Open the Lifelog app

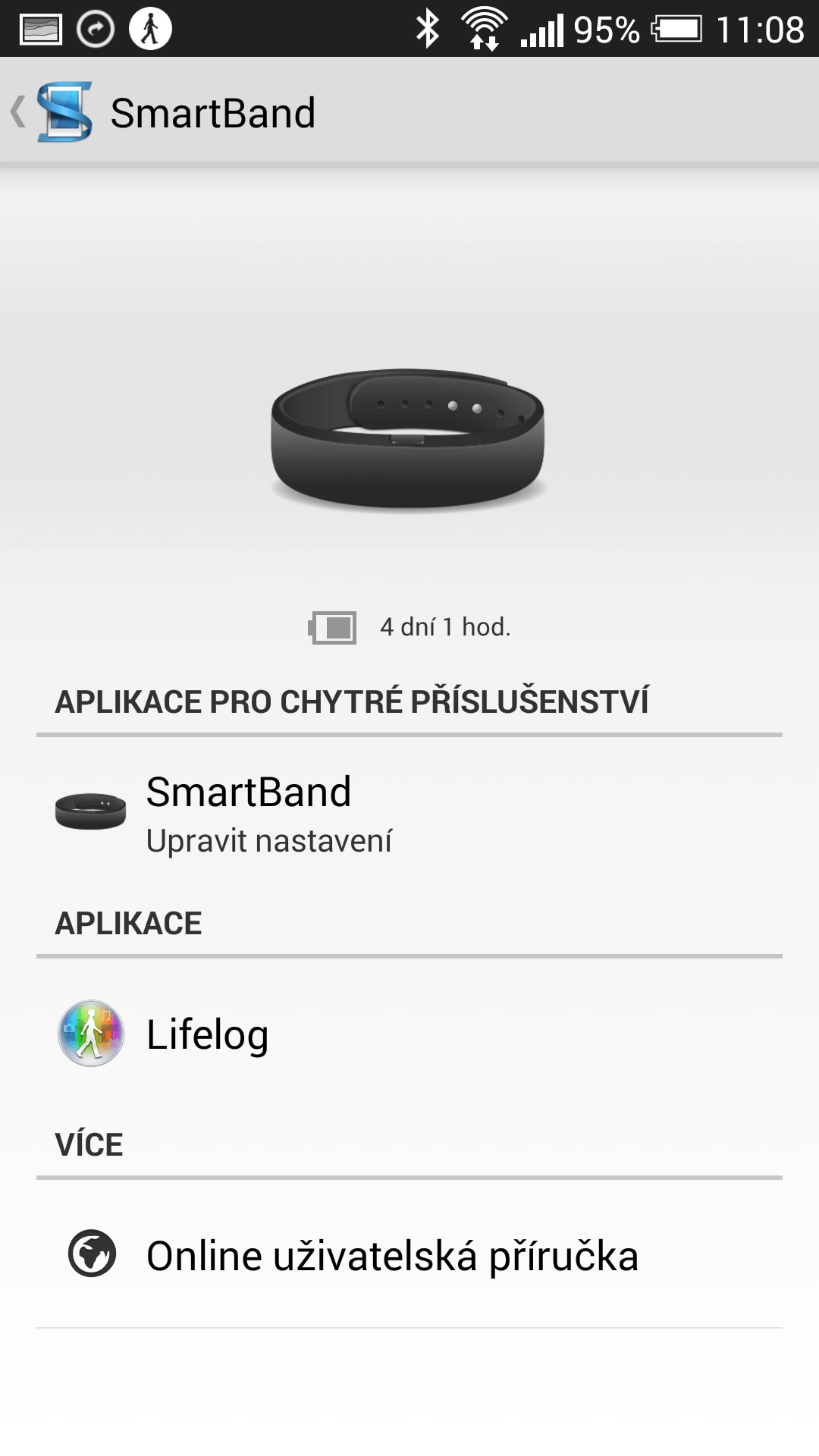tap(409, 1034)
